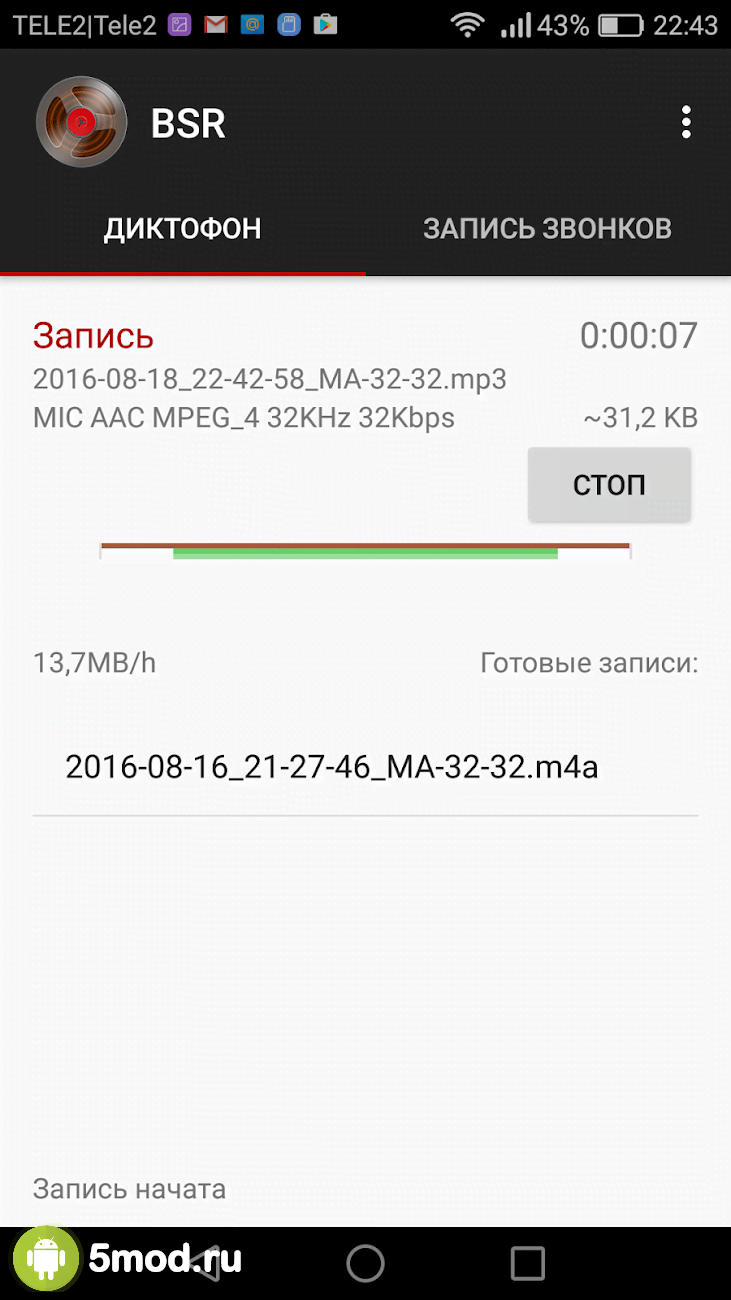The image size is (731, 1300).
Task: Switch to the Запись звонков tab
Action: (x=547, y=229)
